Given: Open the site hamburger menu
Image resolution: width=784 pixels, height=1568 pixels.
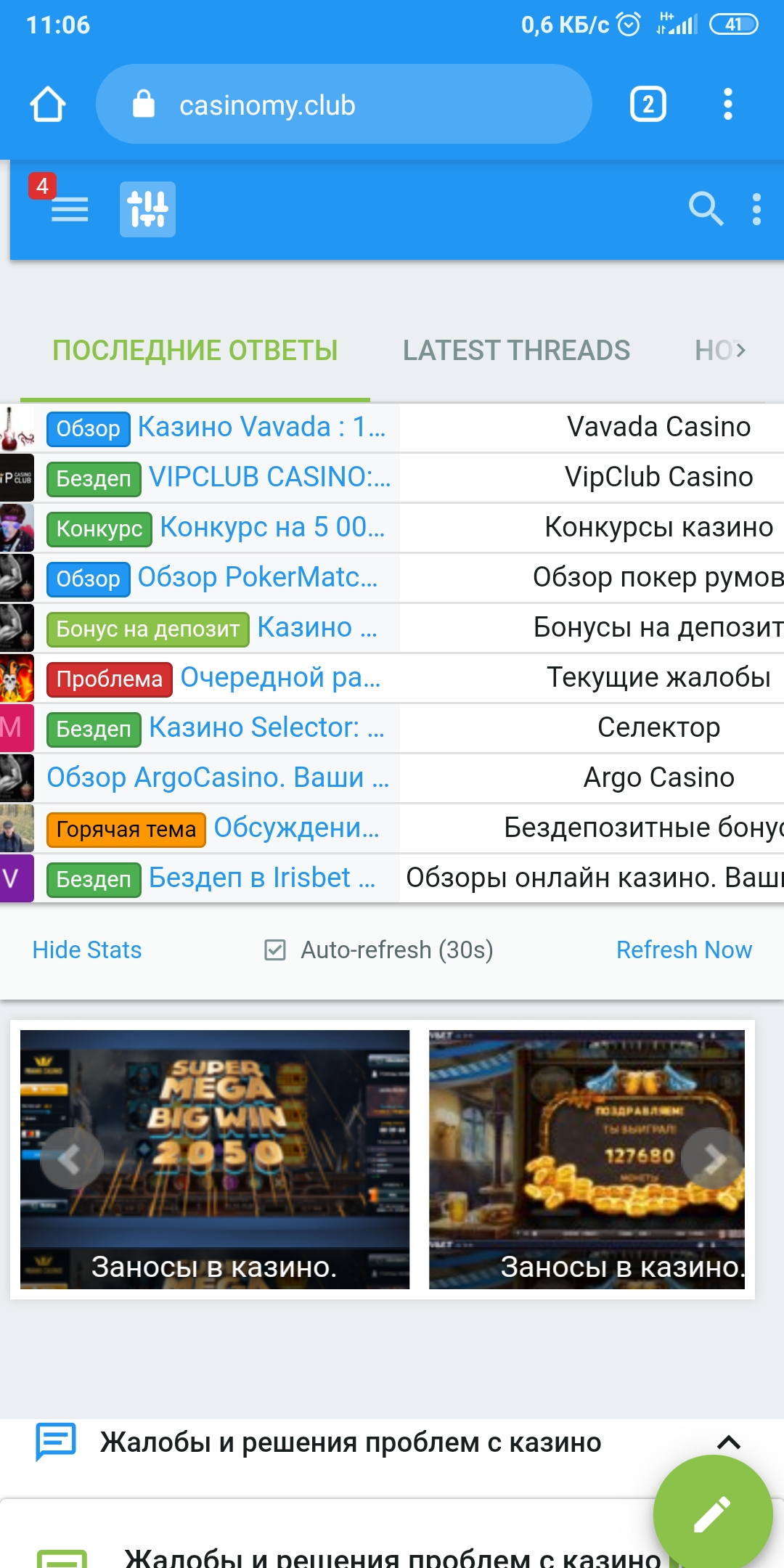Looking at the screenshot, I should [x=69, y=209].
